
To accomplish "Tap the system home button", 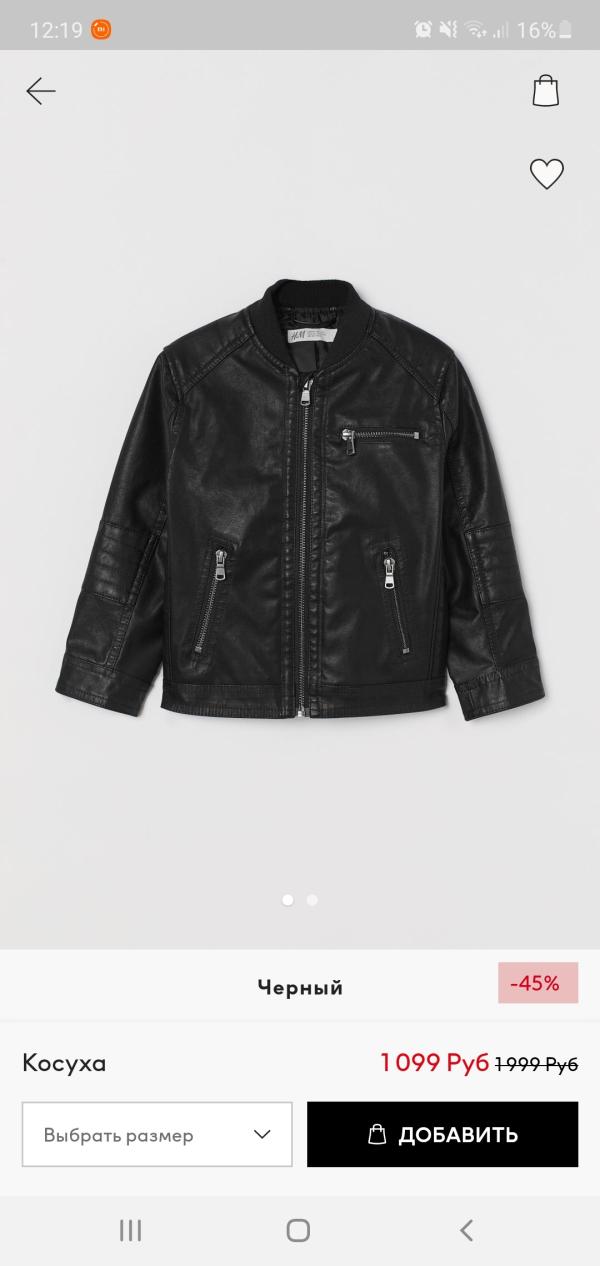I will 298,1230.
